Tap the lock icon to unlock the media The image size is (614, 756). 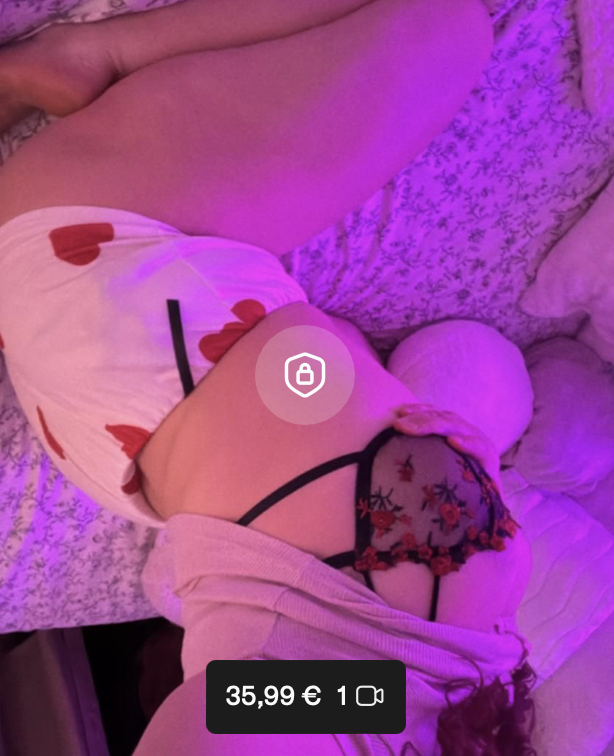[305, 375]
